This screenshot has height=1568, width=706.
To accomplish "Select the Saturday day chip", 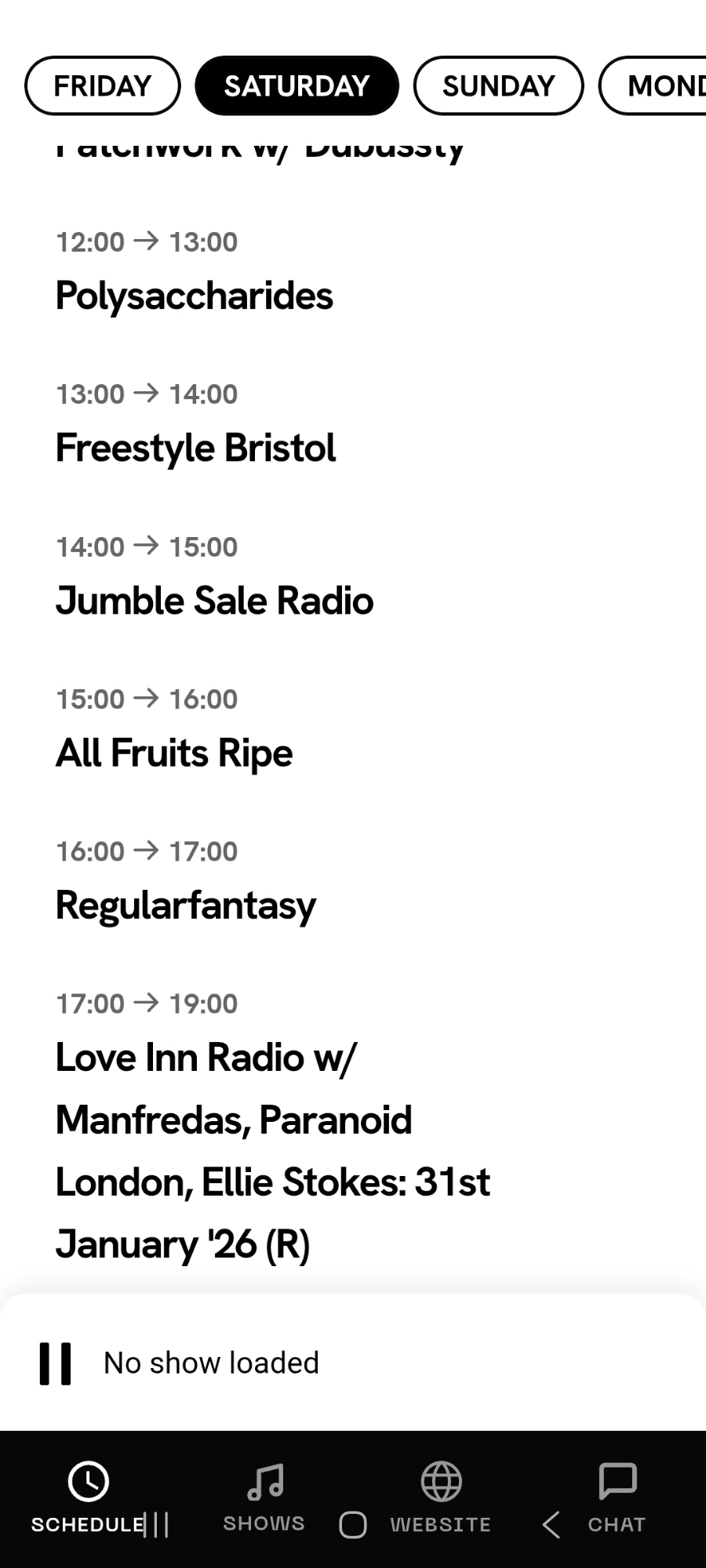I will pos(297,85).
